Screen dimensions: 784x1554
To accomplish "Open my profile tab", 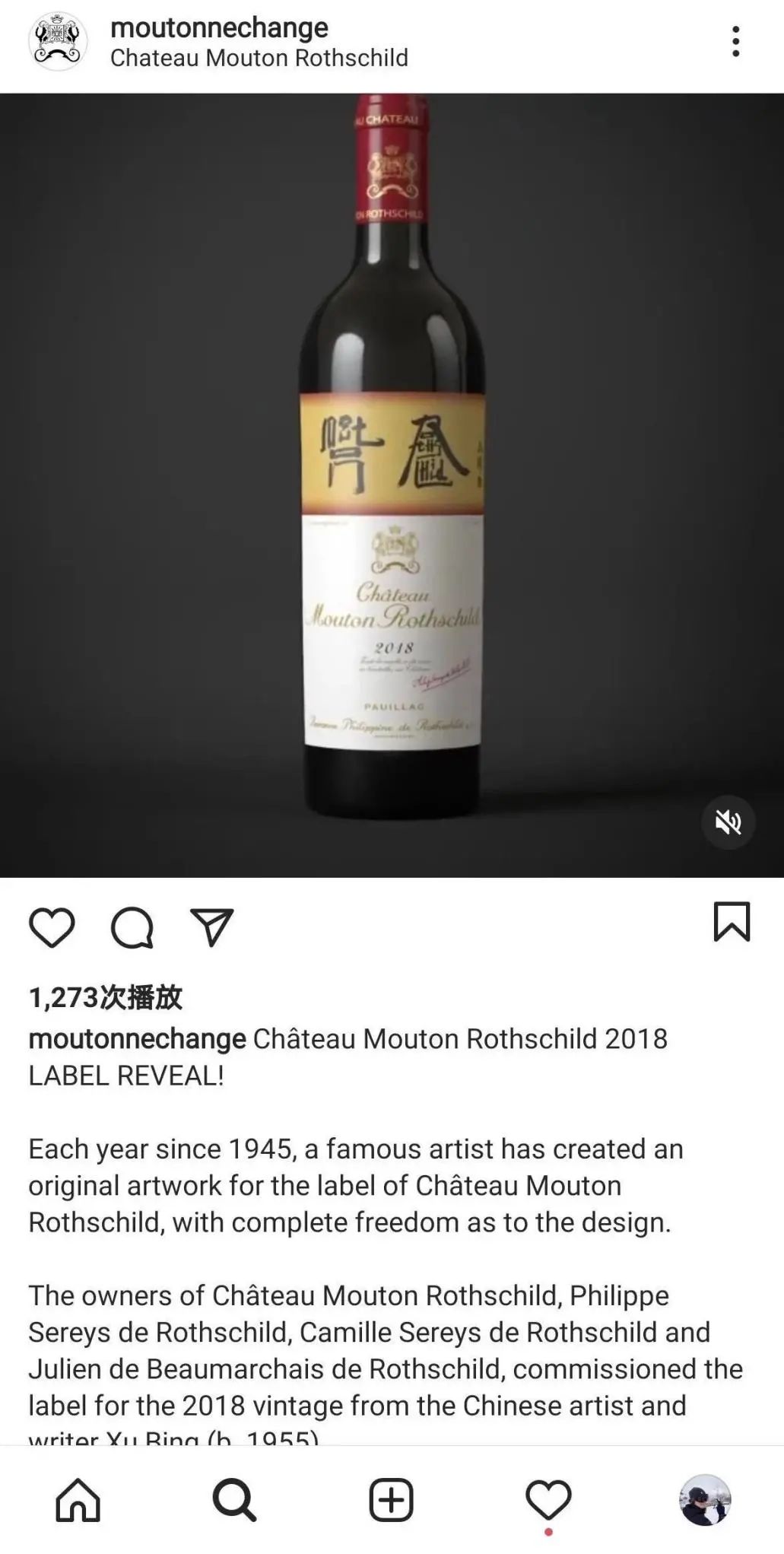I will (705, 1500).
